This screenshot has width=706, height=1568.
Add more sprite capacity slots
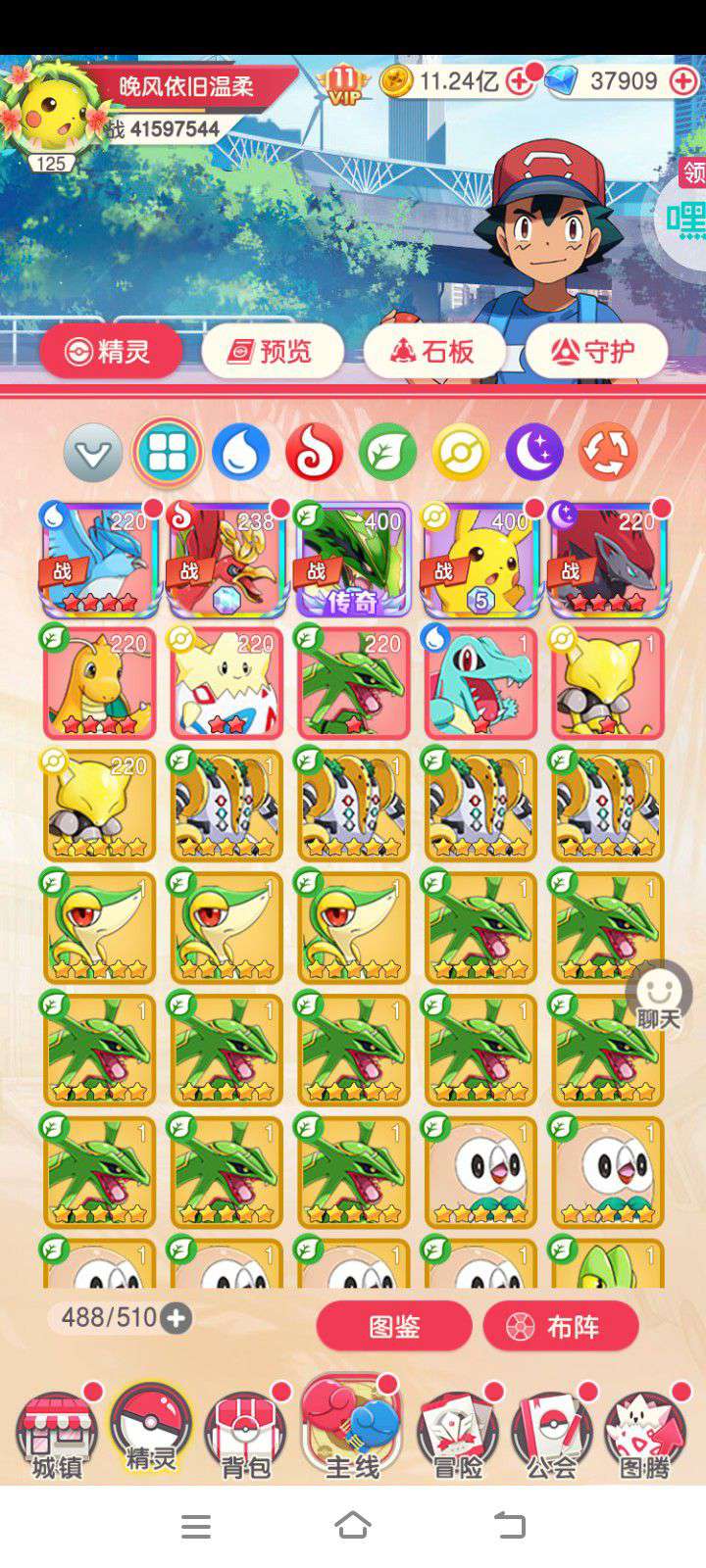[x=176, y=1318]
